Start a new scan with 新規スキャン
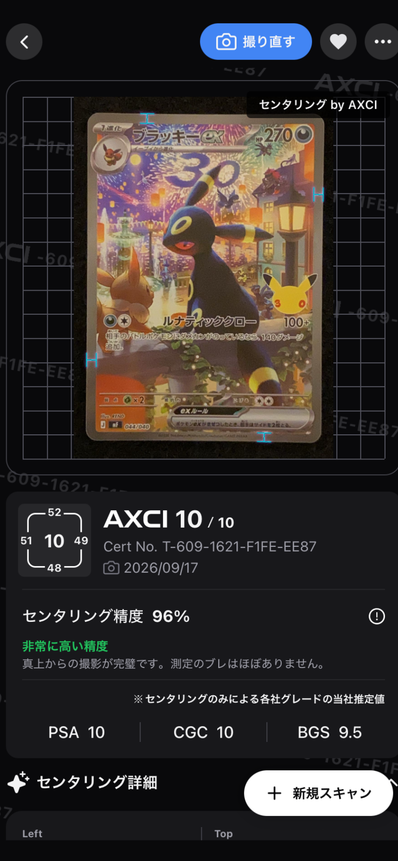The width and height of the screenshot is (398, 861). (x=318, y=793)
